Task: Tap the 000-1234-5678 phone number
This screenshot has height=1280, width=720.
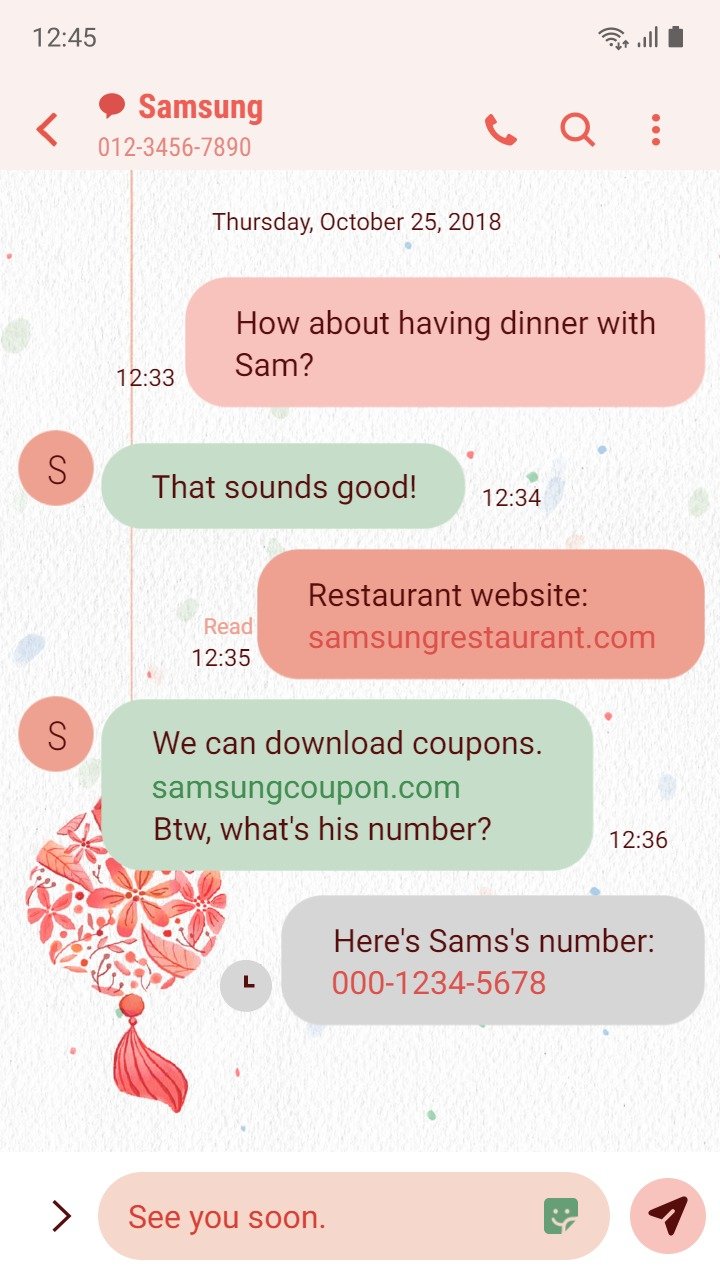Action: point(439,983)
